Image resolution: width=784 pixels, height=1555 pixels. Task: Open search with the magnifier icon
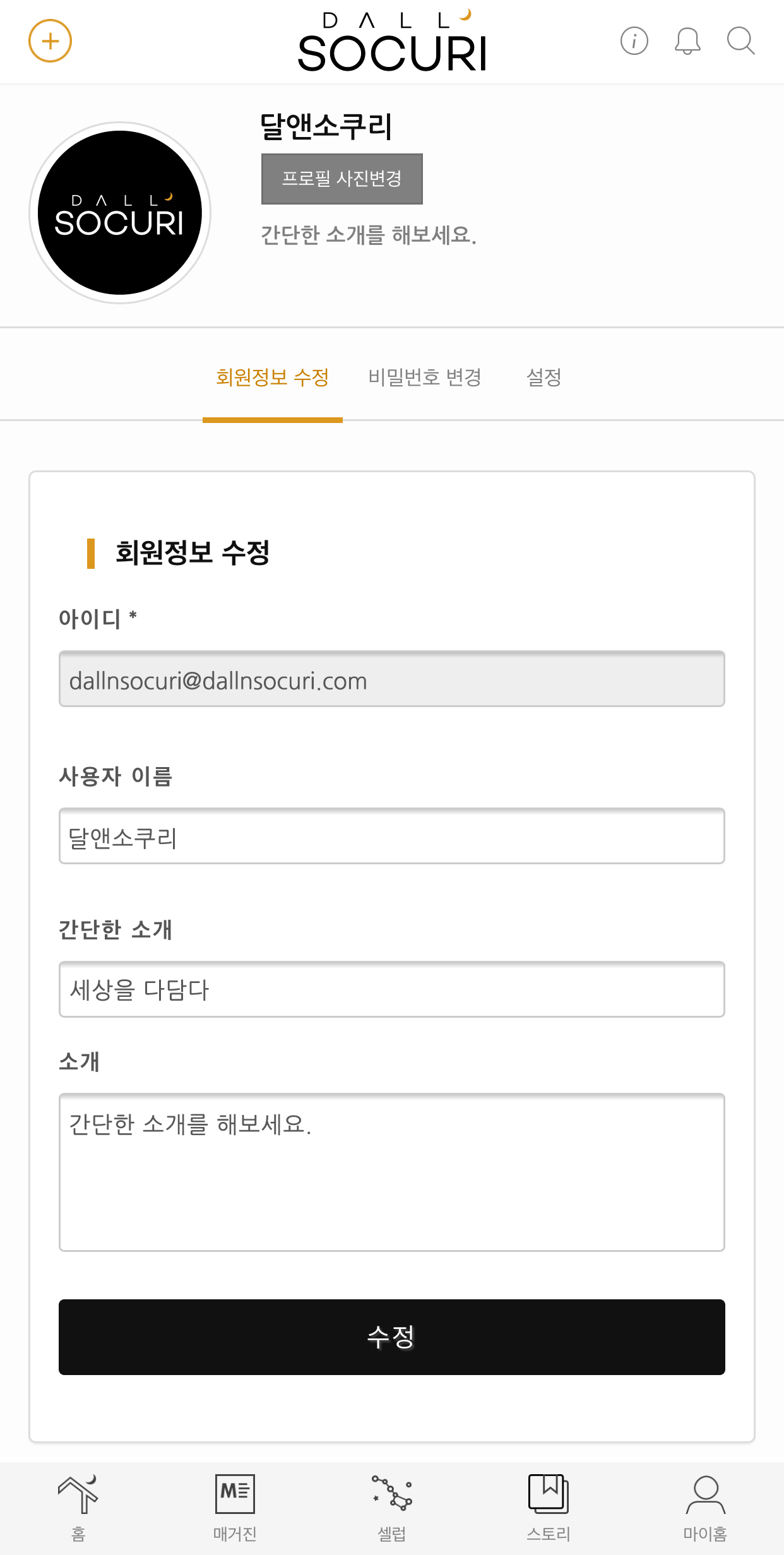740,41
